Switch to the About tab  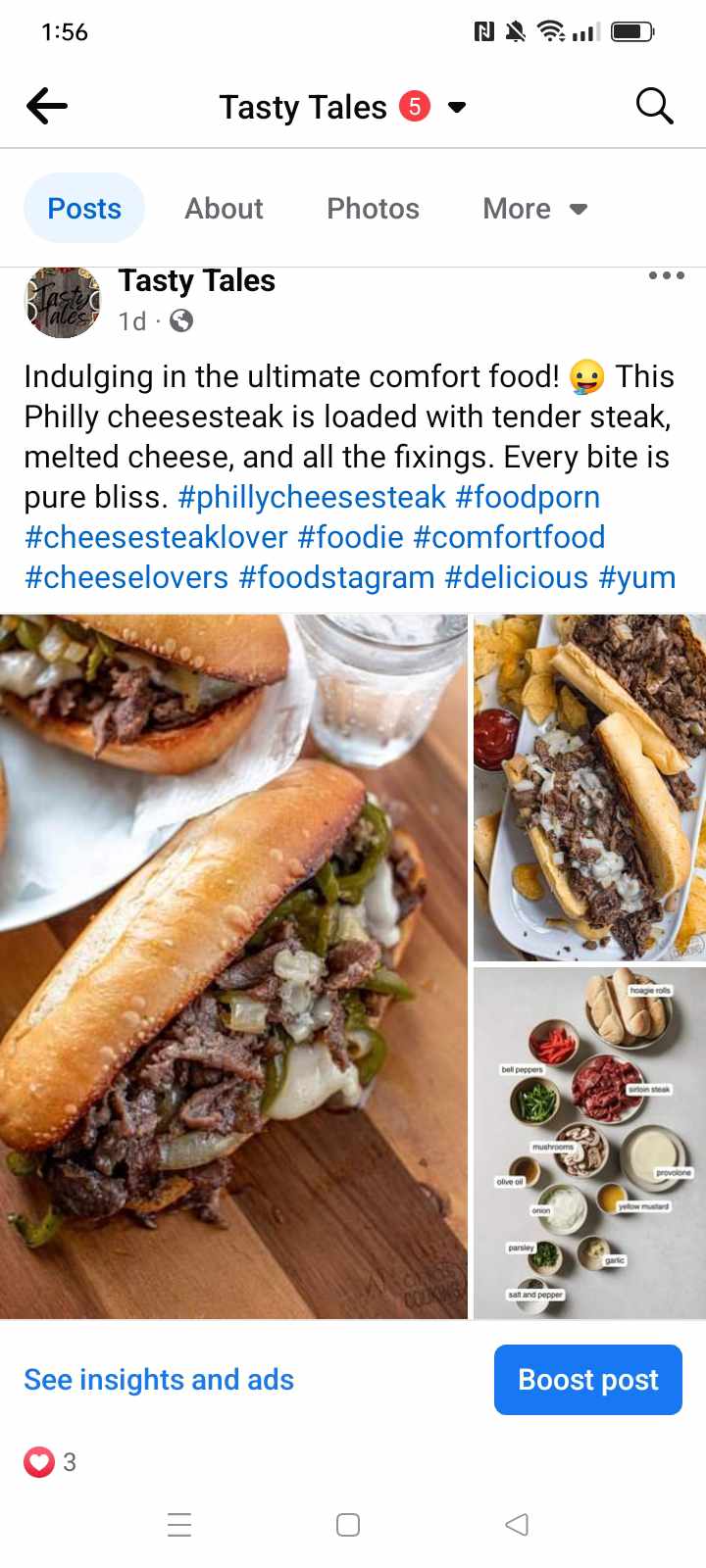tap(224, 208)
